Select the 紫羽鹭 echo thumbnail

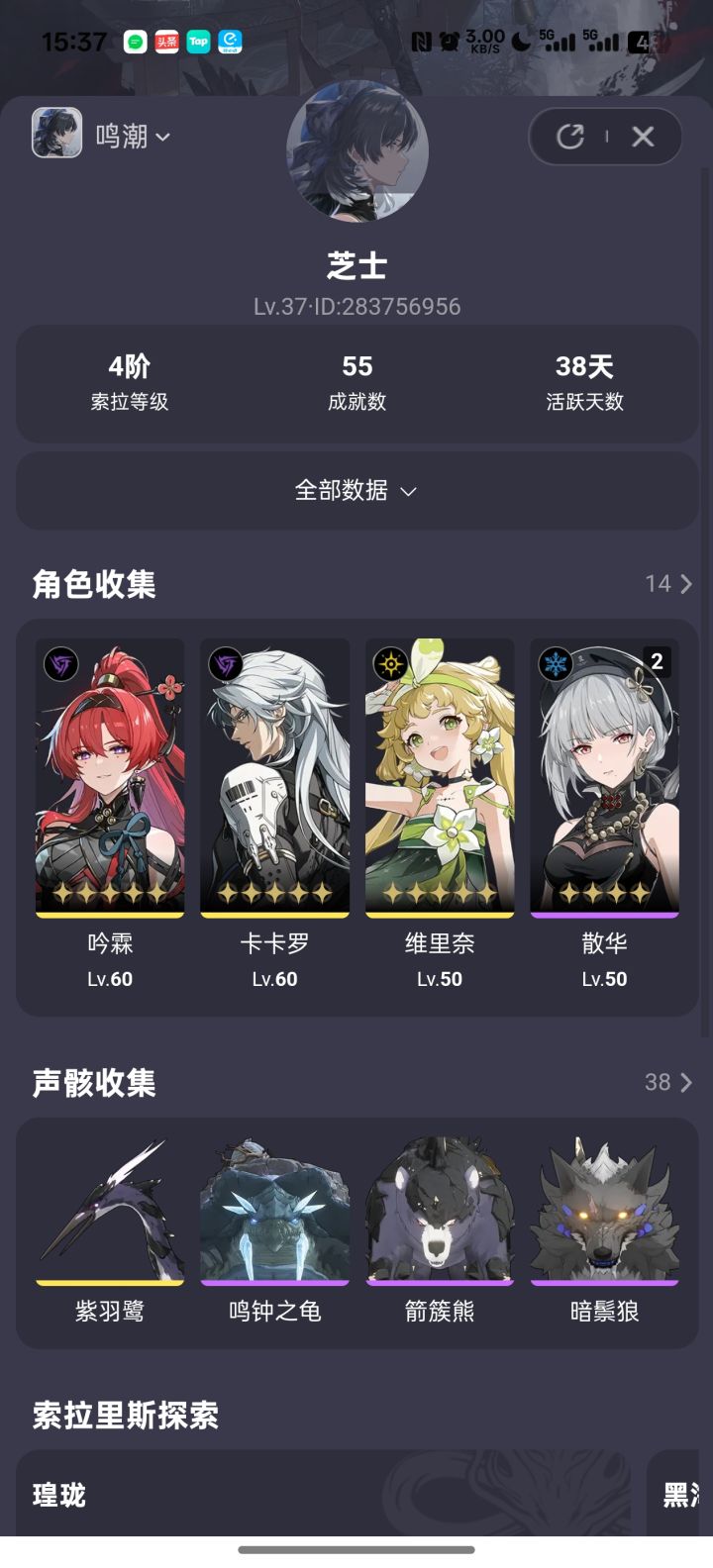pos(109,1209)
